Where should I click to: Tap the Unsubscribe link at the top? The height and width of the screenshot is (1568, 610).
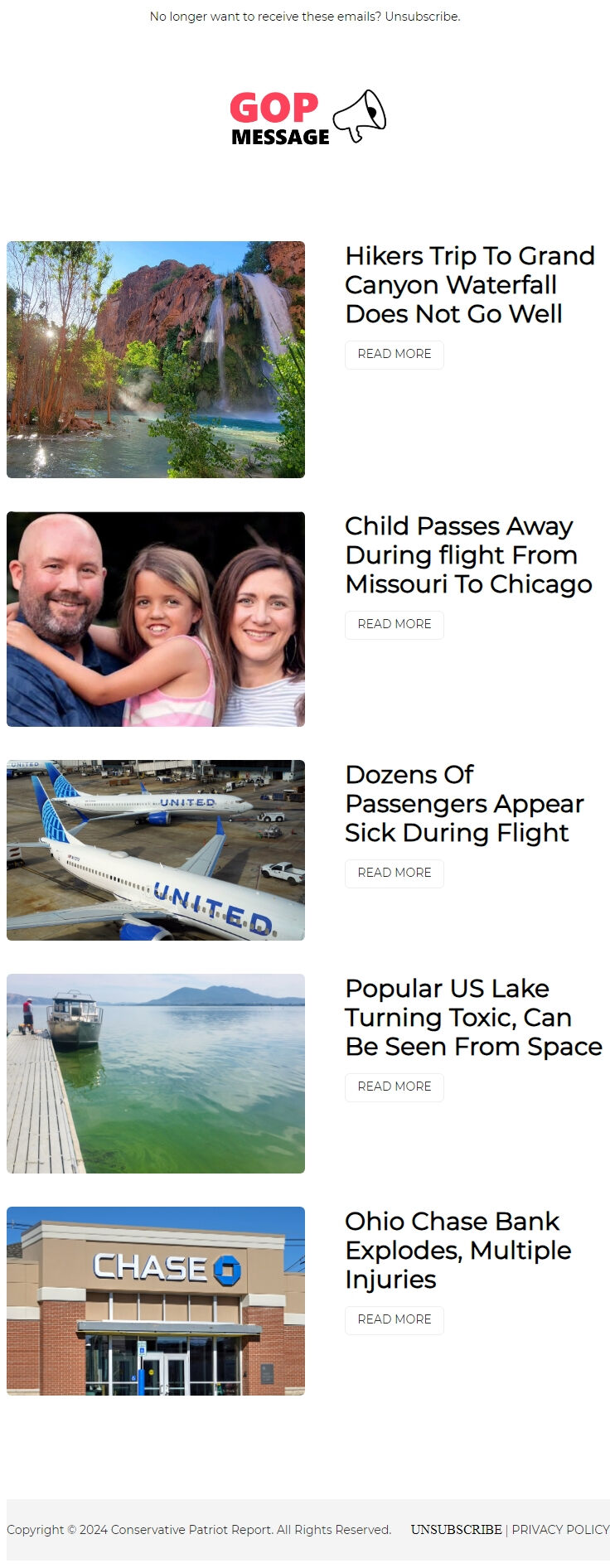click(x=422, y=17)
